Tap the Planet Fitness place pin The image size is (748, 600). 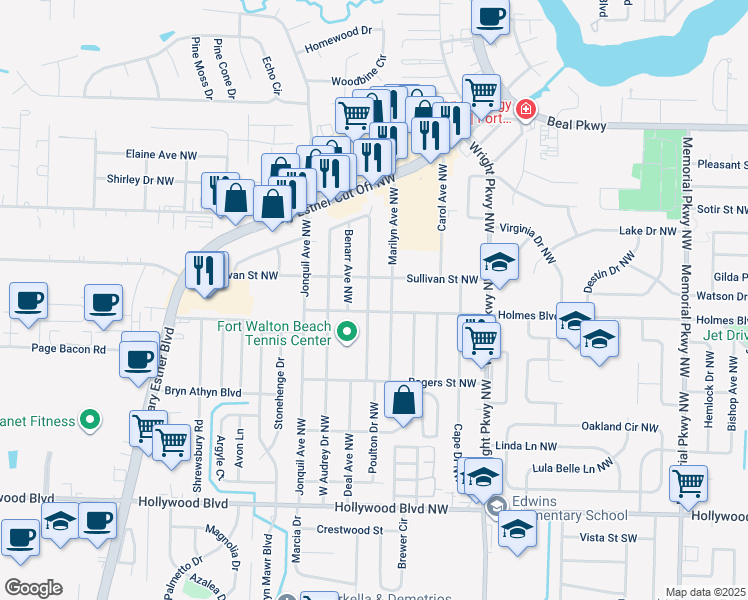tap(90, 420)
